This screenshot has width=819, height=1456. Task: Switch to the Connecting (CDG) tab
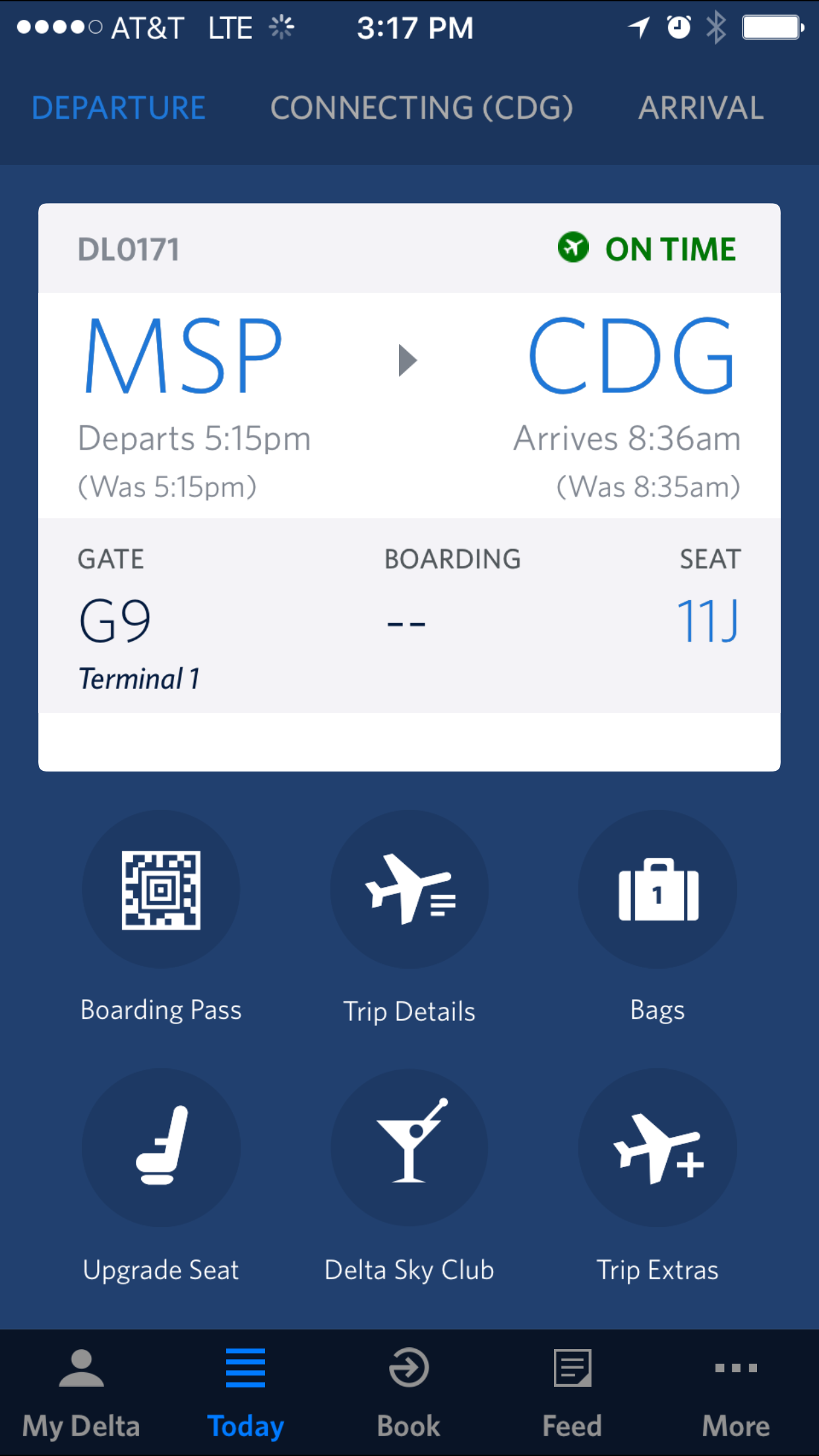(421, 108)
